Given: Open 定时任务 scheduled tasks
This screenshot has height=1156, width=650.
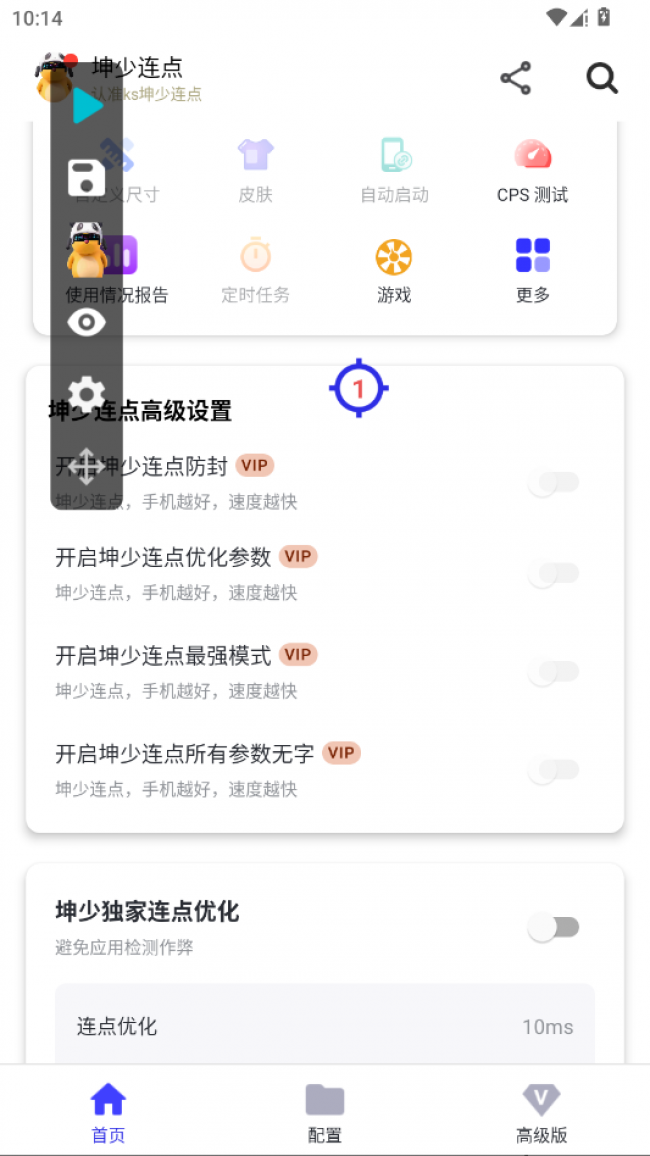Looking at the screenshot, I should [256, 270].
